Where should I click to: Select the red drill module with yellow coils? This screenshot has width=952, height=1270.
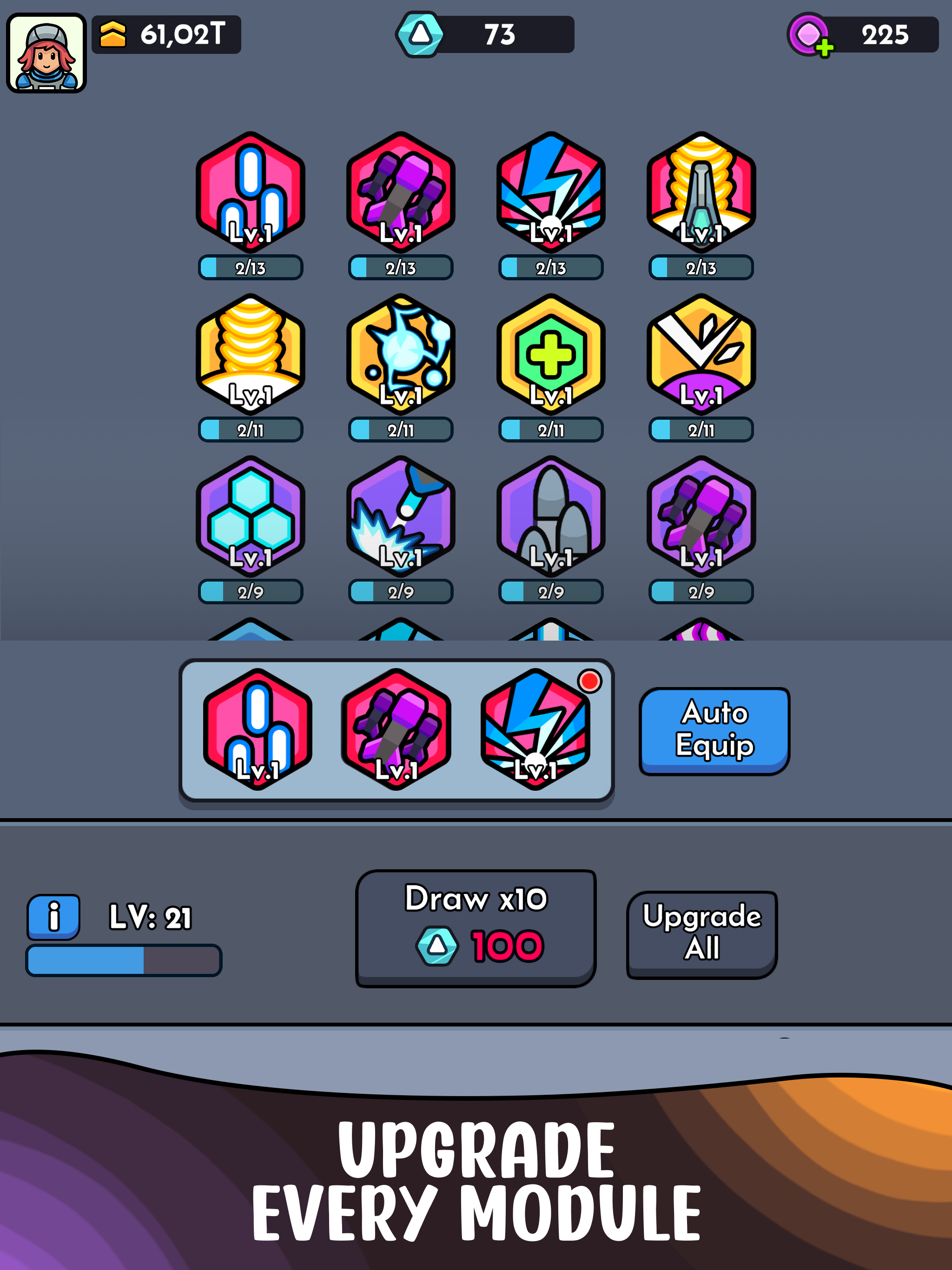point(701,192)
